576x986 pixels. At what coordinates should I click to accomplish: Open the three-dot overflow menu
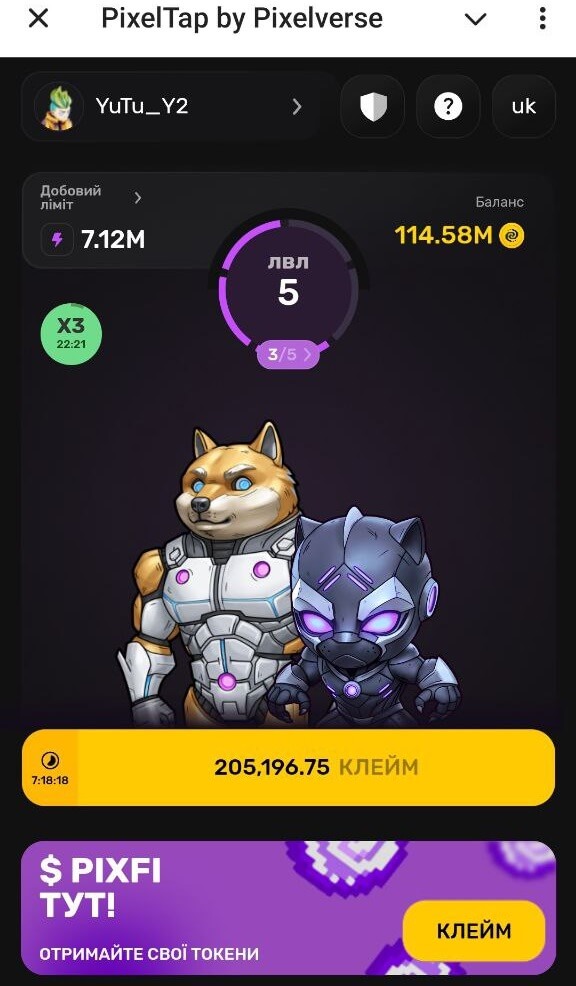pos(542,19)
